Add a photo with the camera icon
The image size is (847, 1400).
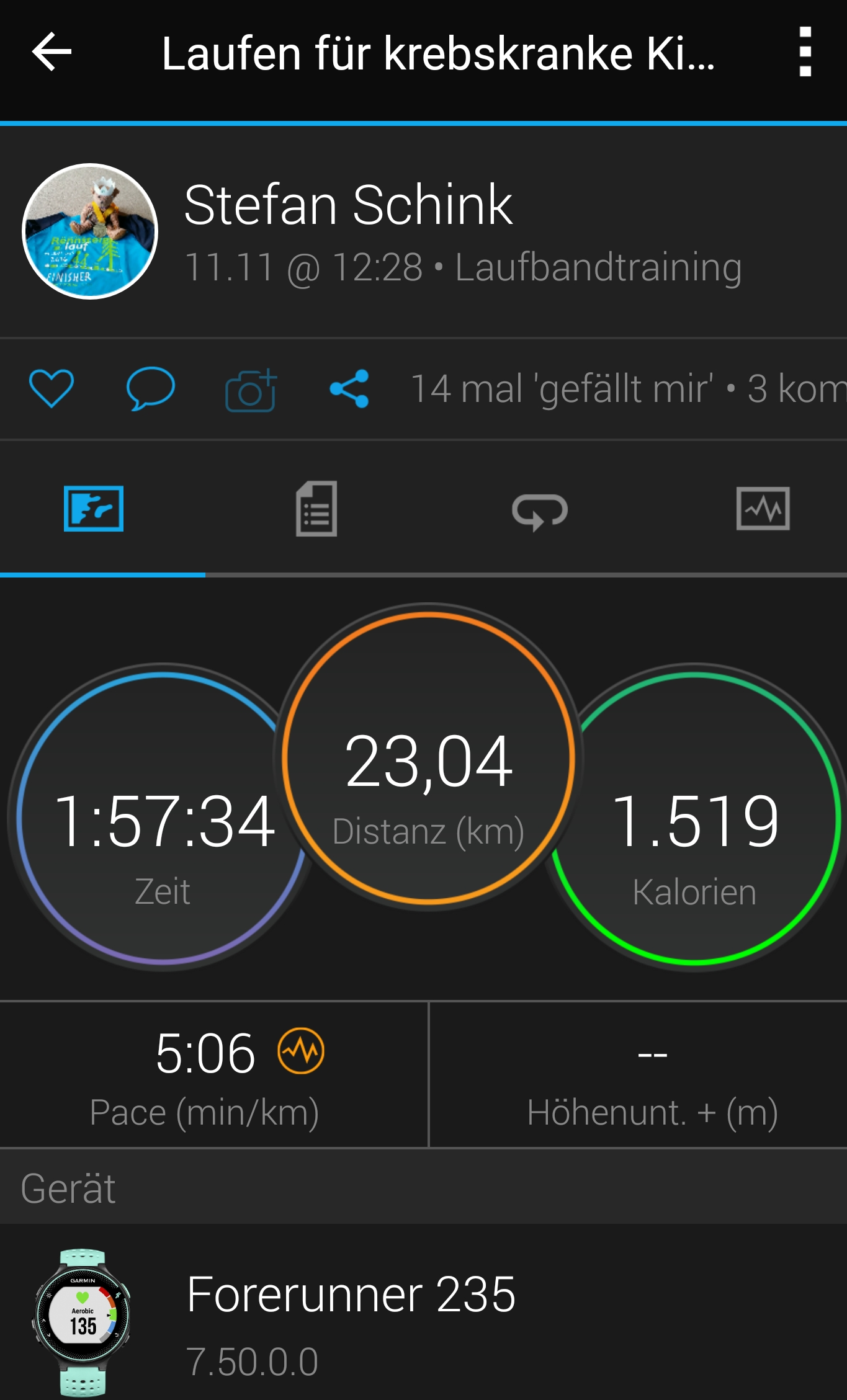tap(251, 390)
